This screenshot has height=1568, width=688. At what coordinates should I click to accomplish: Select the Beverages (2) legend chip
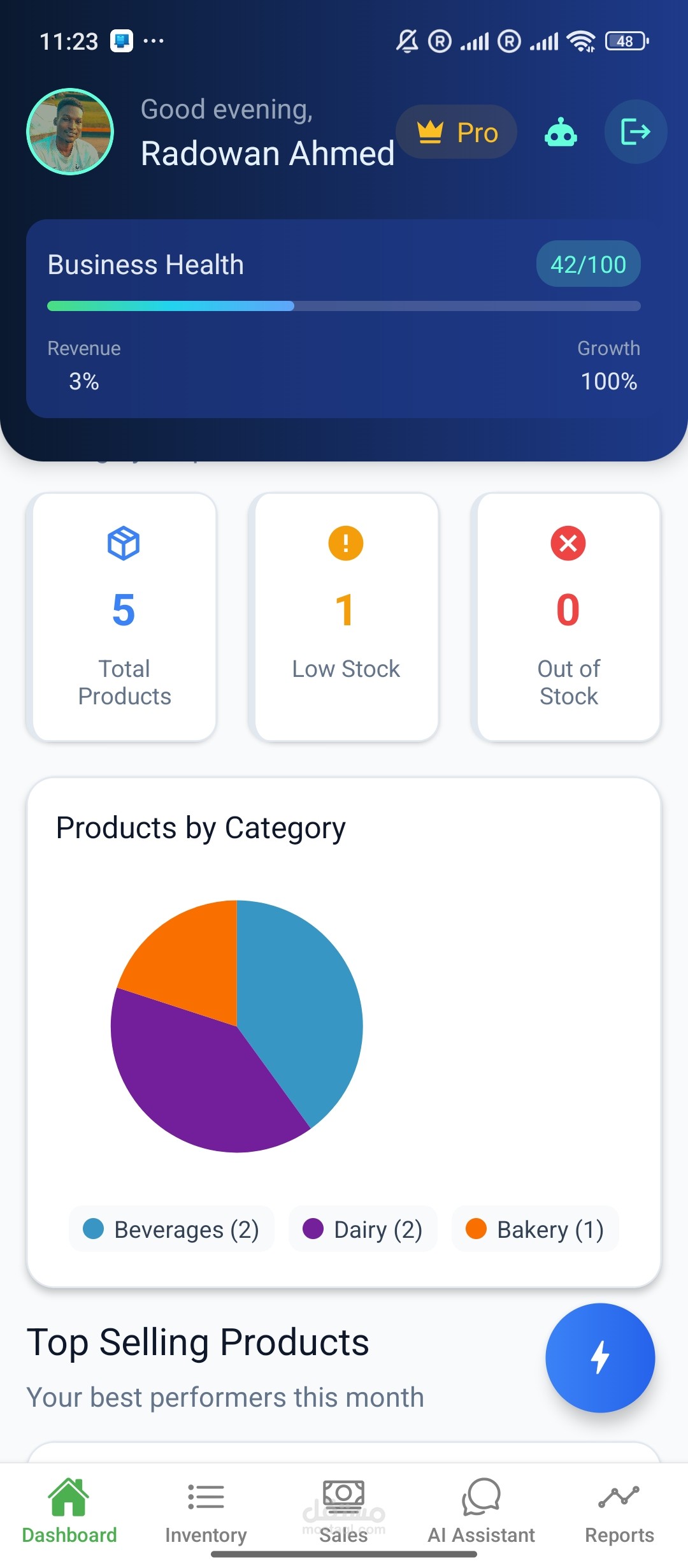(171, 1229)
